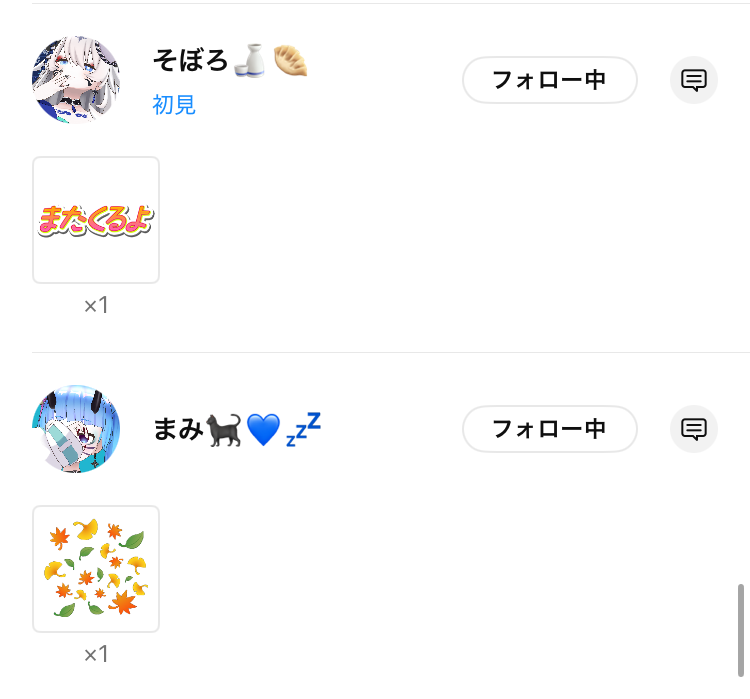Tap the フォロー中 button next to まみ
This screenshot has height=699, width=750.
pyautogui.click(x=549, y=429)
